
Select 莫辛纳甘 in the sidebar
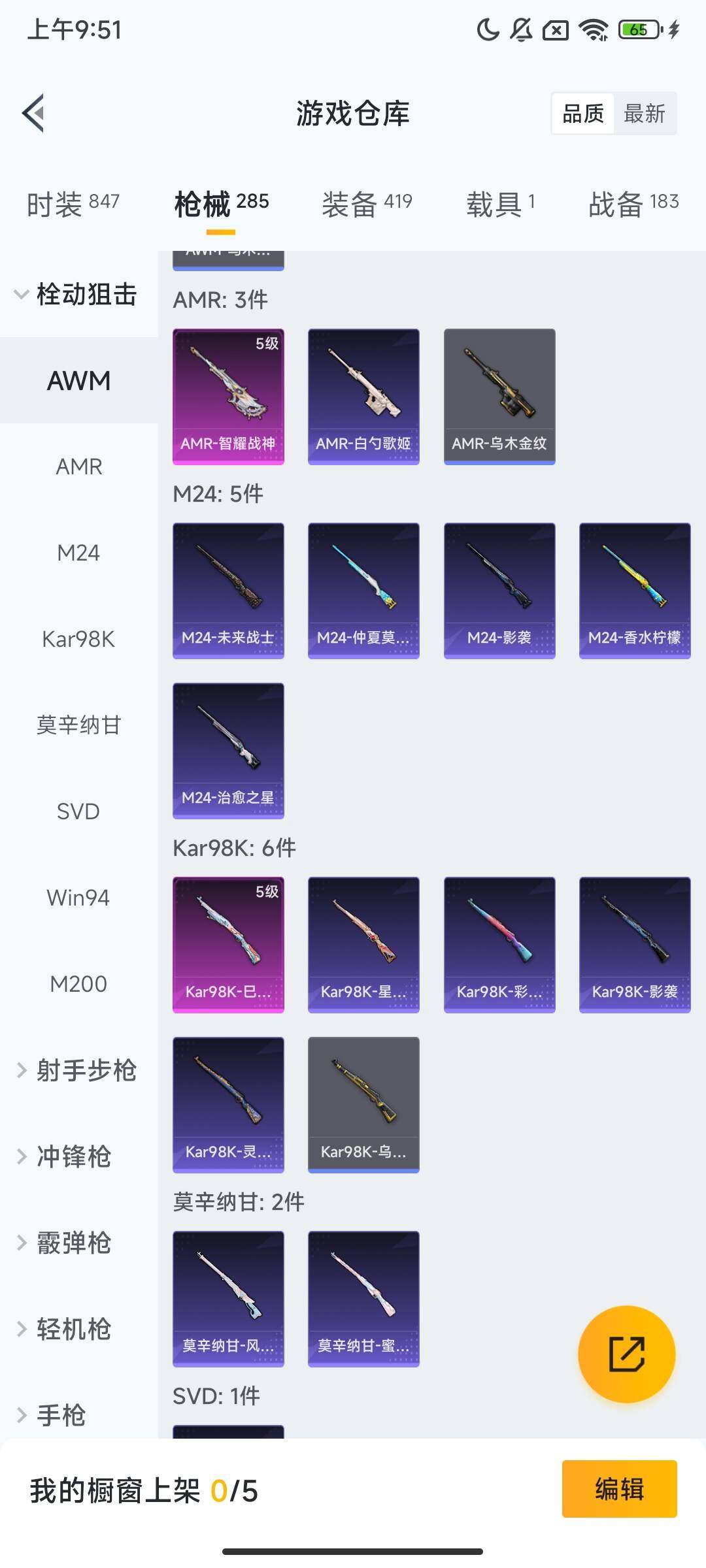(x=78, y=725)
